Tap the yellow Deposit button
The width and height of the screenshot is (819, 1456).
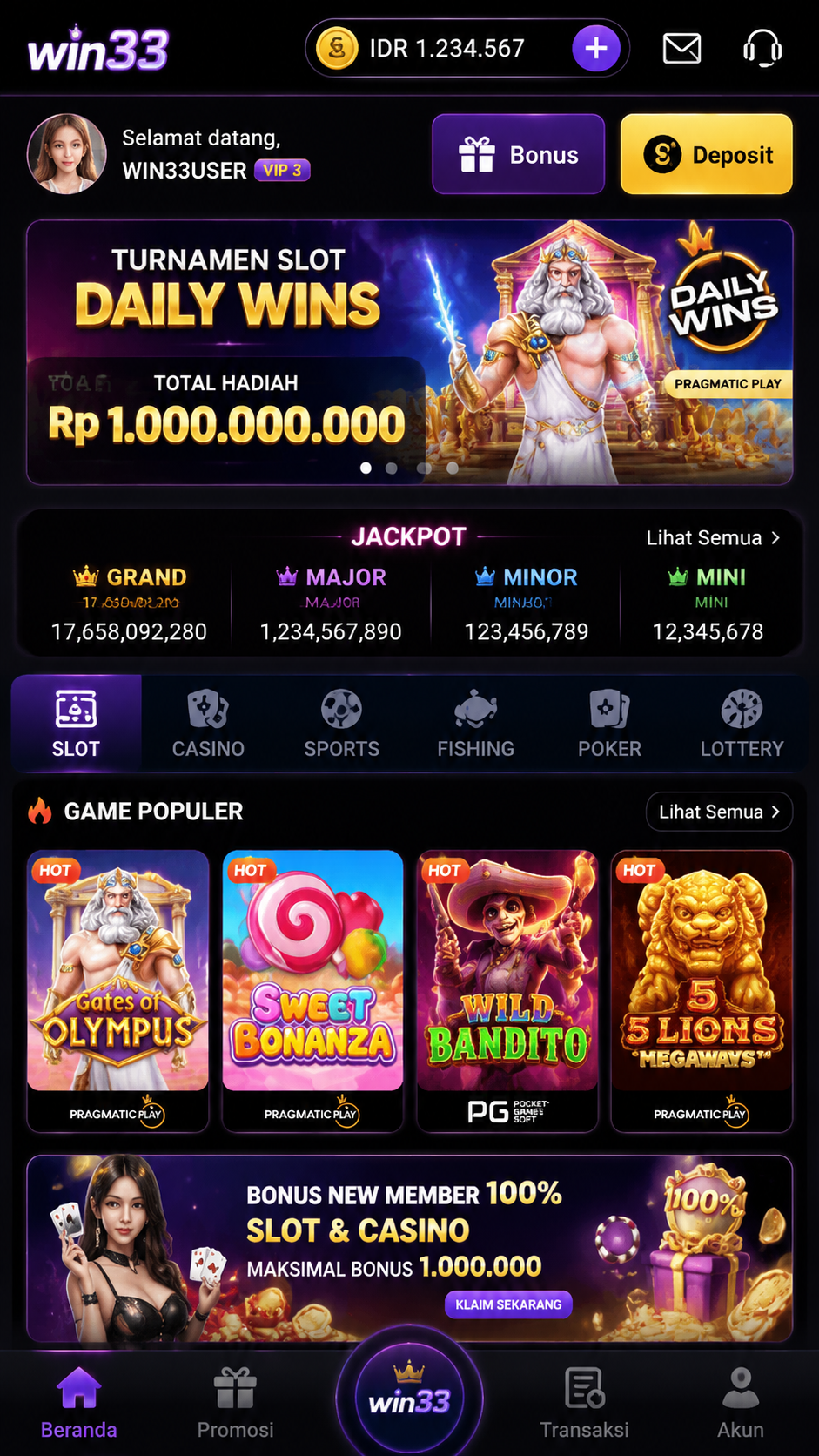click(707, 154)
